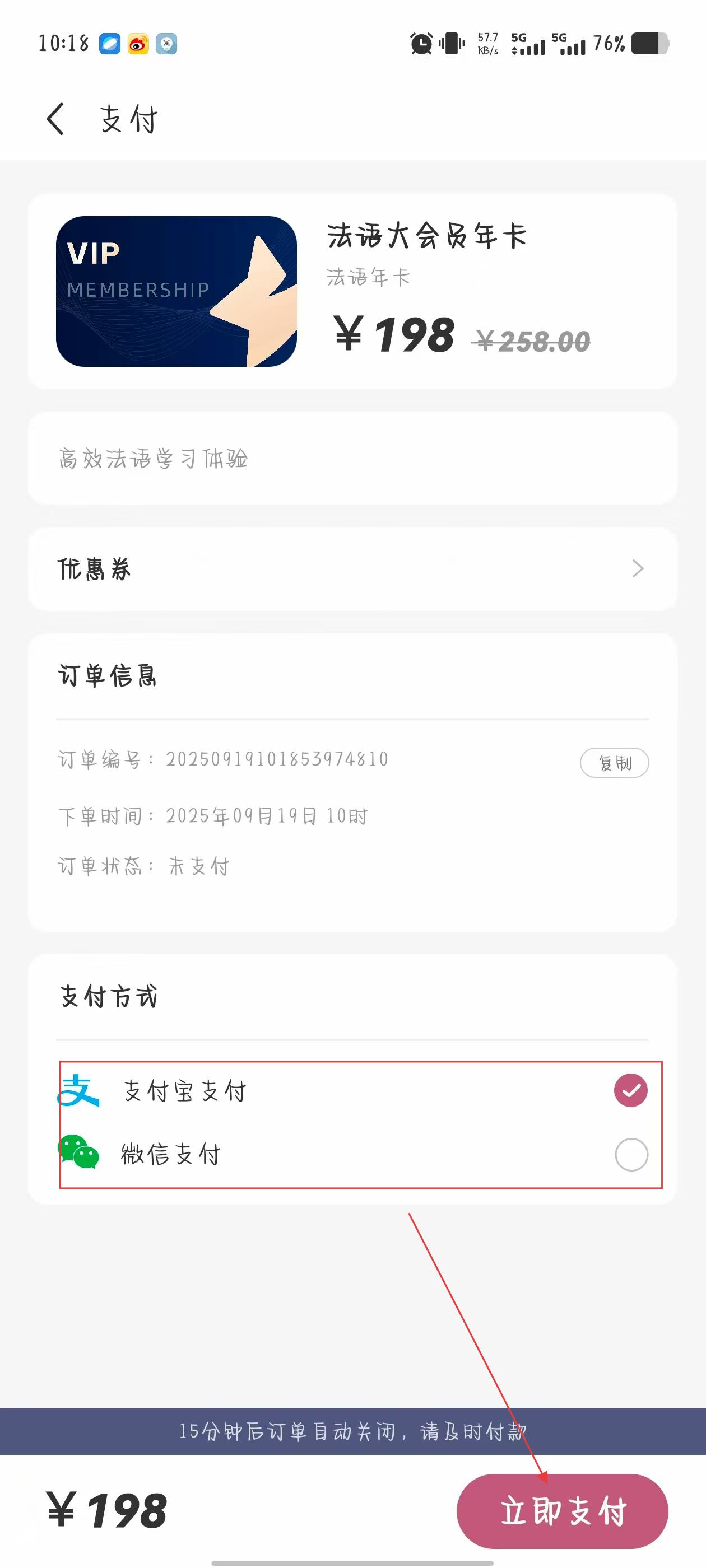Go back from the 支付 page
706x1568 pixels.
[x=55, y=119]
